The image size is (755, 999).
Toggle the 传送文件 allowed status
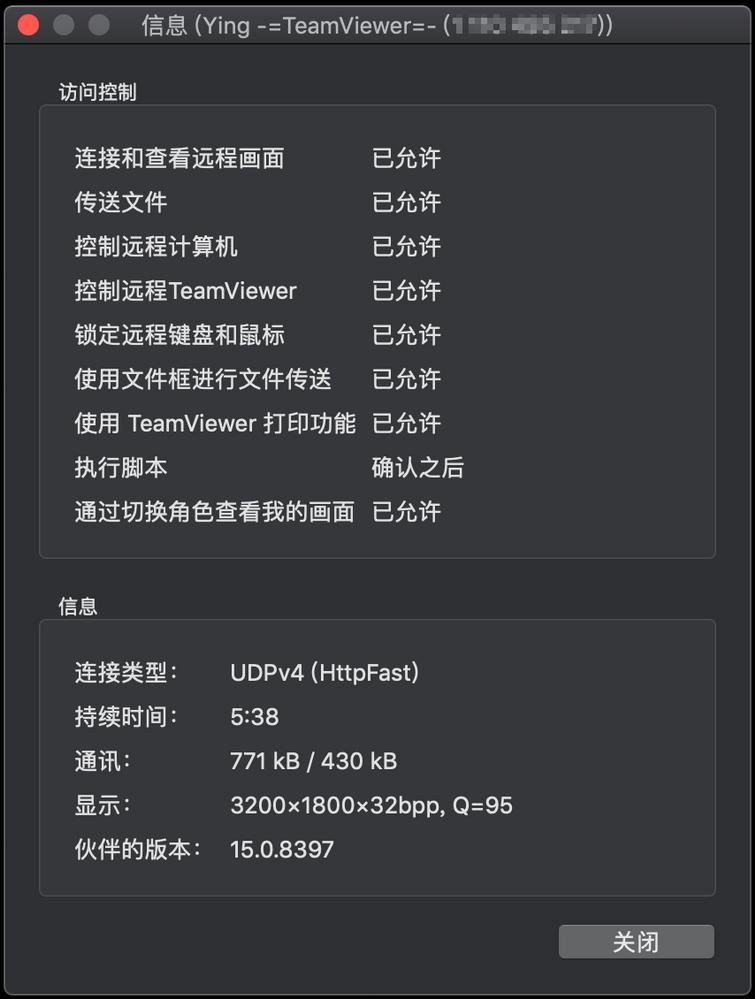coord(405,202)
